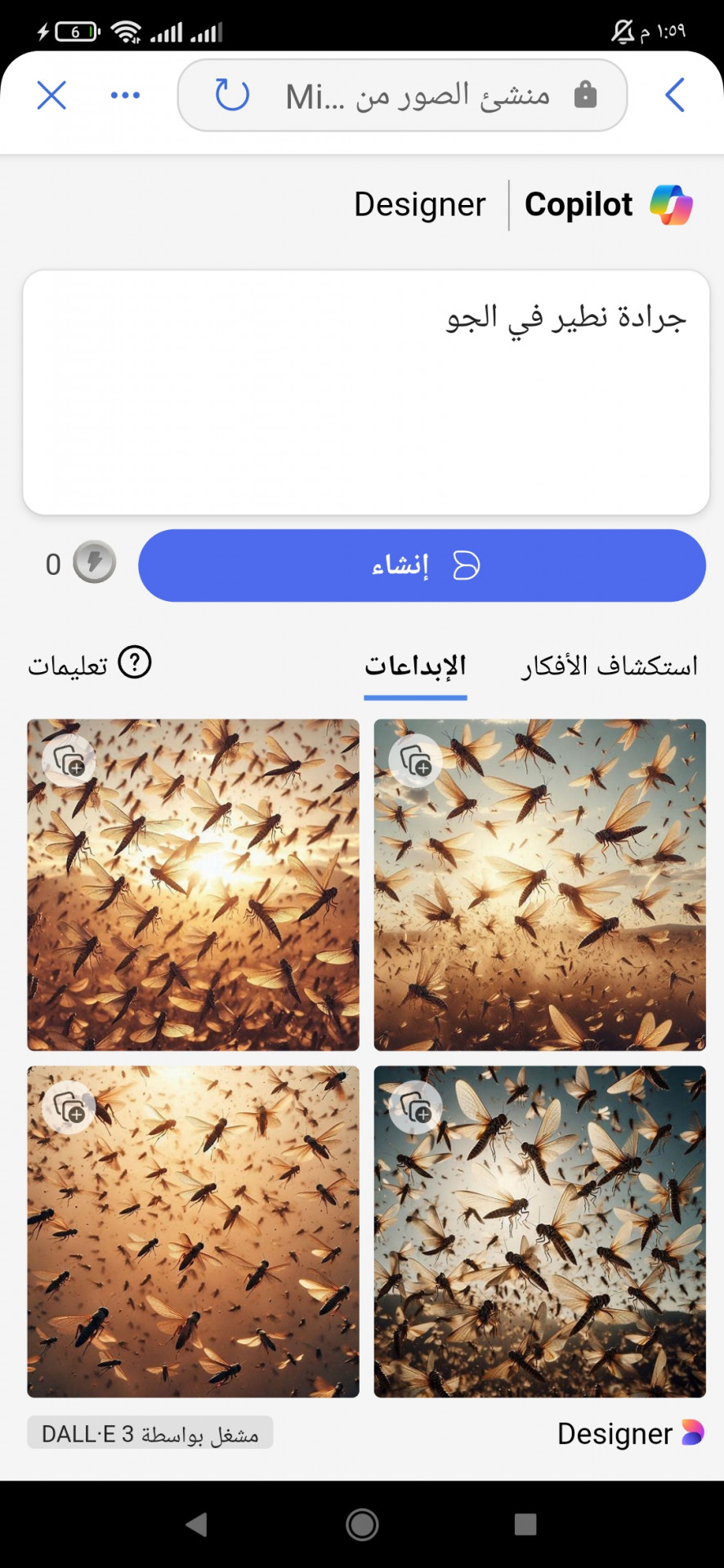This screenshot has height=1568, width=724.
Task: Open تعليمات help
Action: click(x=90, y=664)
